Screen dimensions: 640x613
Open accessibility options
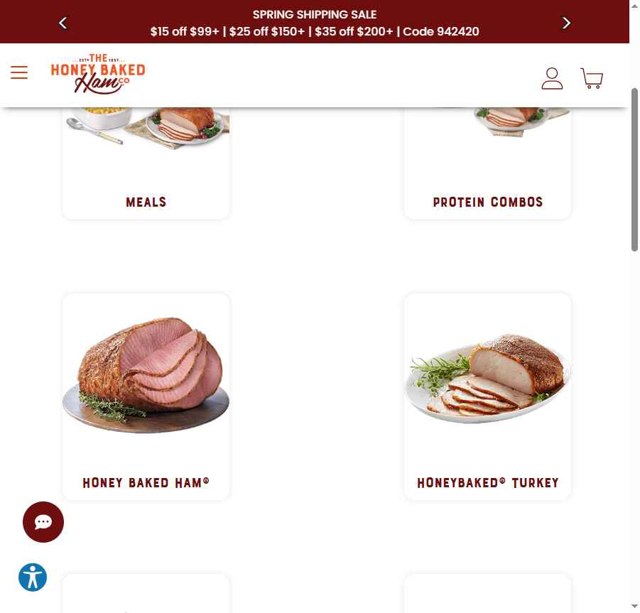coord(33,577)
